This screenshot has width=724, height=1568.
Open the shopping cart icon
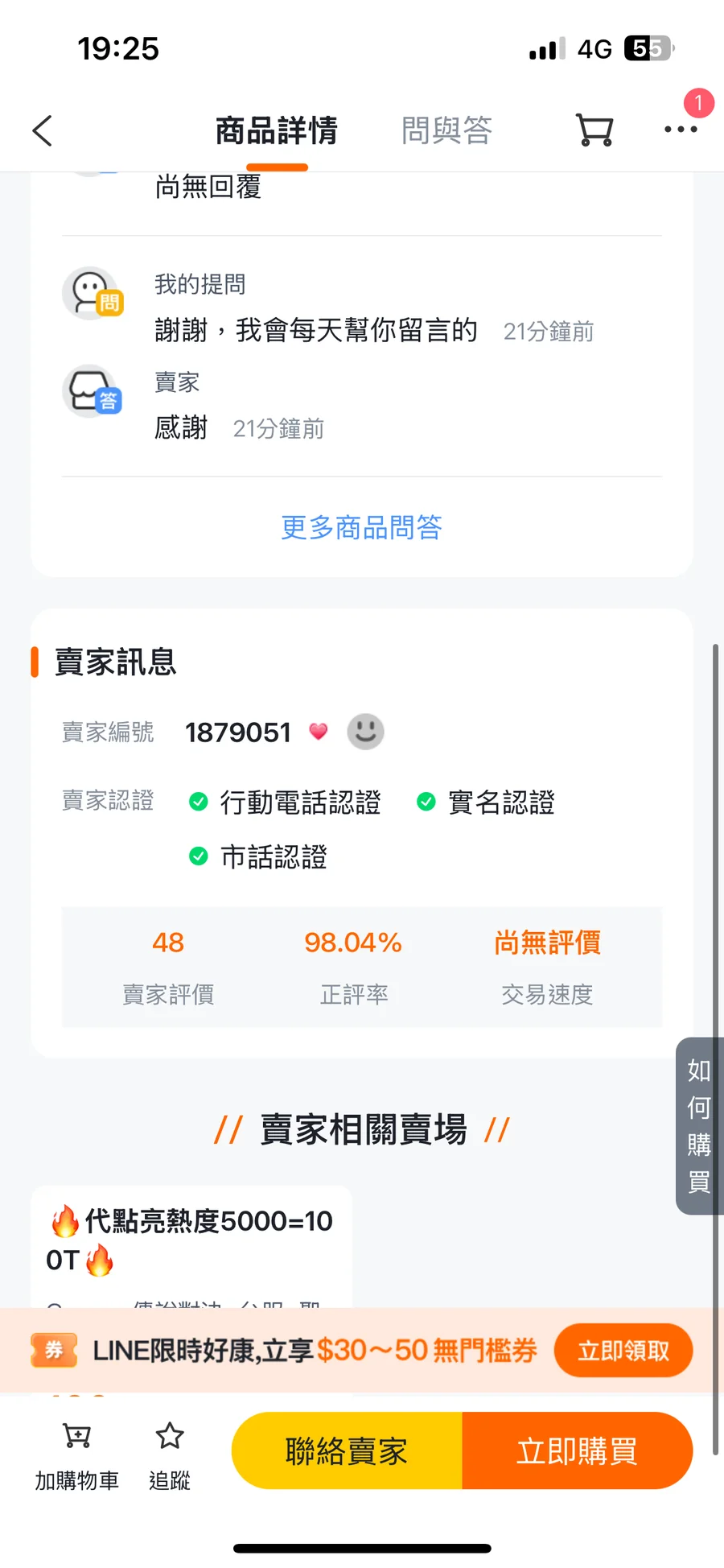tap(594, 130)
